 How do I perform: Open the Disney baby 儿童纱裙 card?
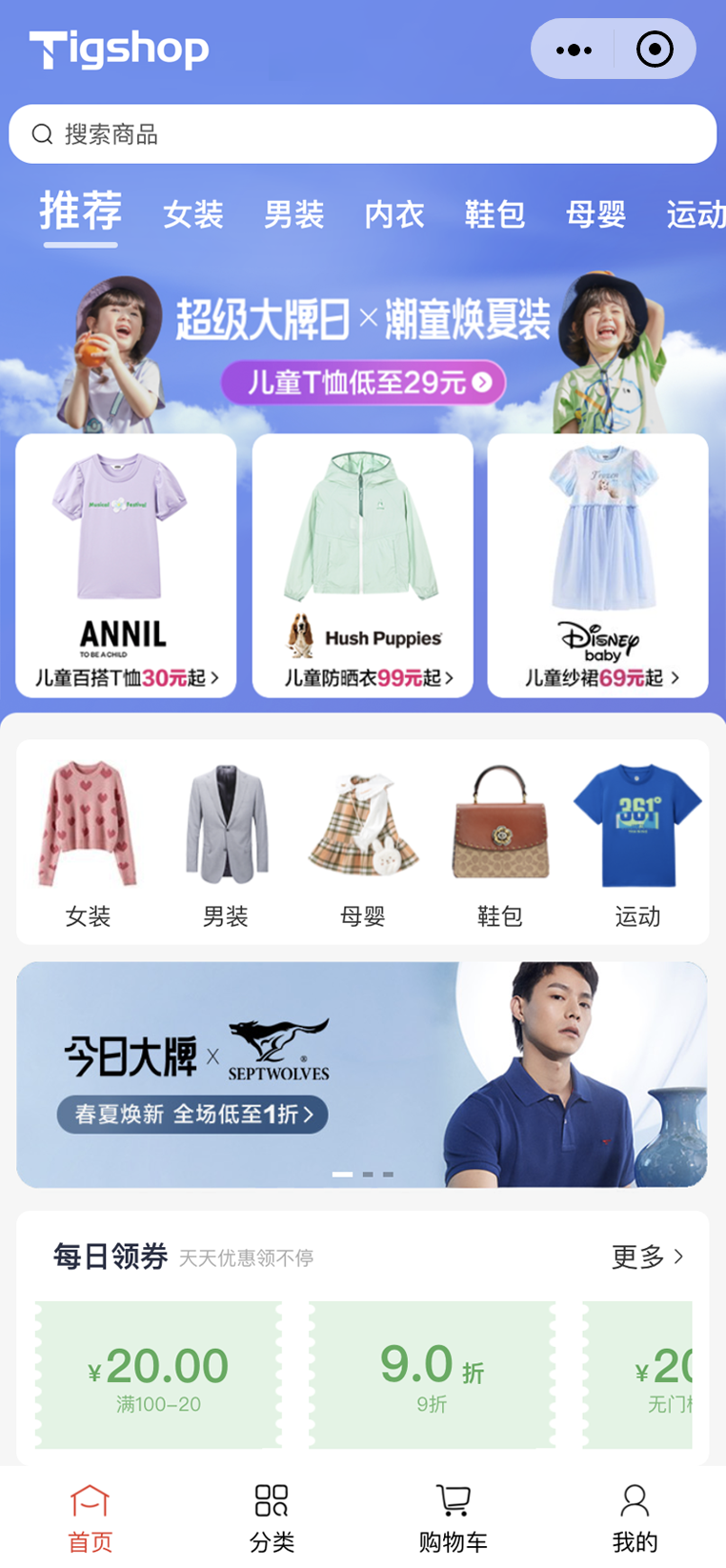tap(598, 566)
